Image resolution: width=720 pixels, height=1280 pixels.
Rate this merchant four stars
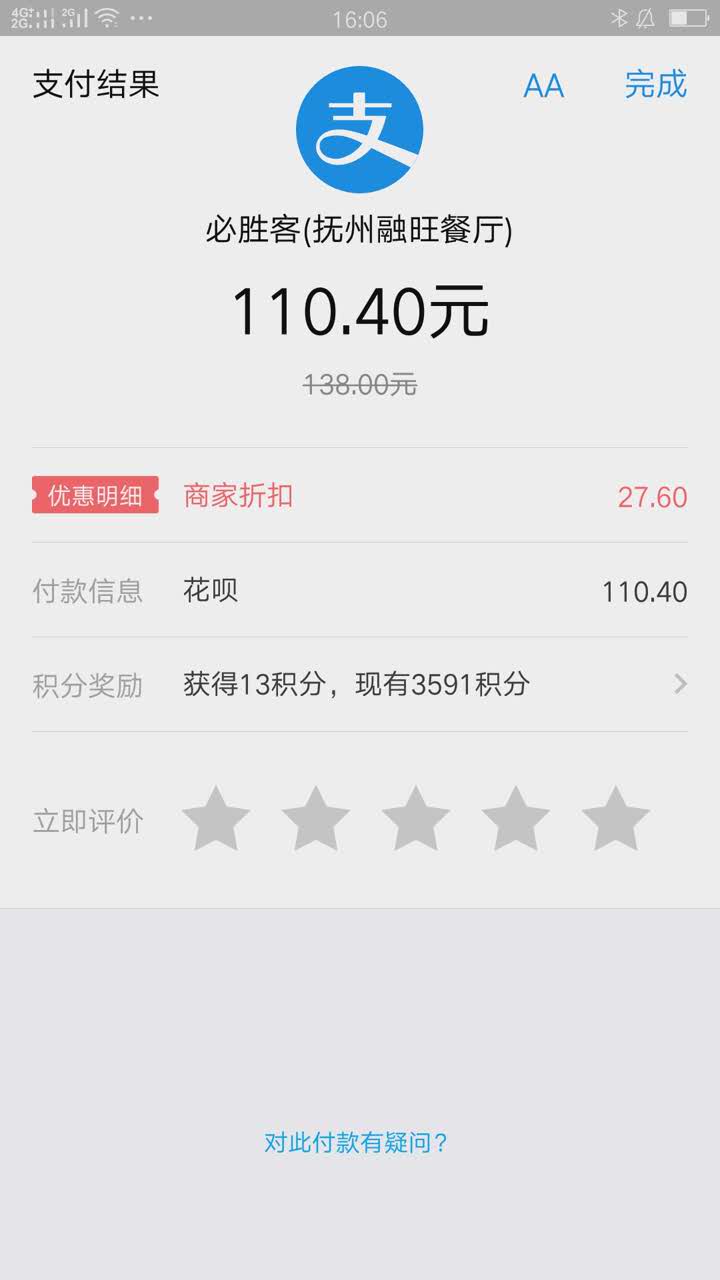tap(516, 819)
